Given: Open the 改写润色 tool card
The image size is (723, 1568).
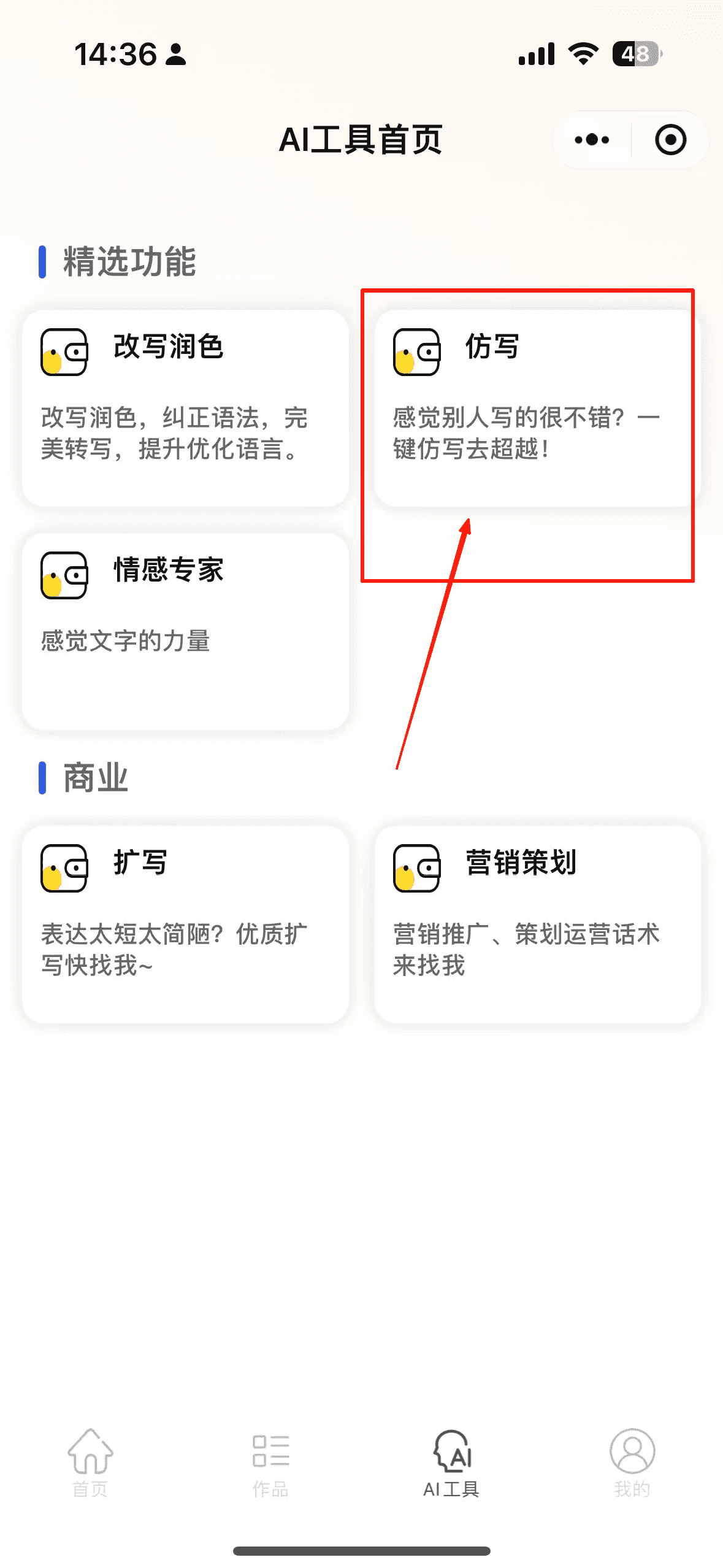Looking at the screenshot, I should [x=185, y=408].
